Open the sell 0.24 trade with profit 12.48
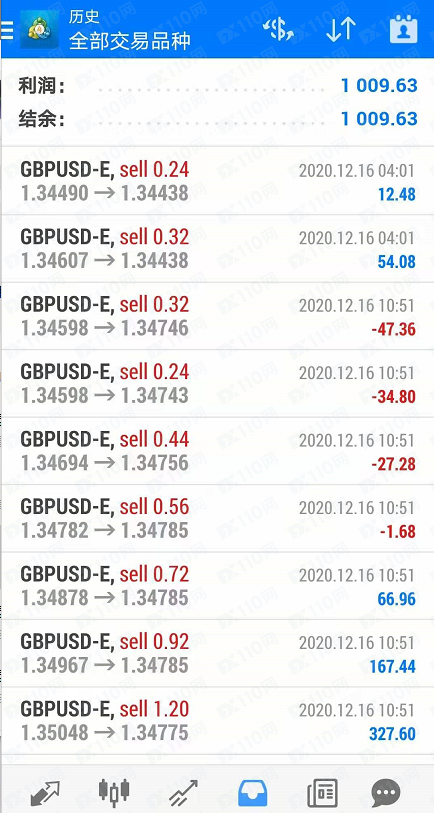The height and width of the screenshot is (813, 434). coord(217,181)
